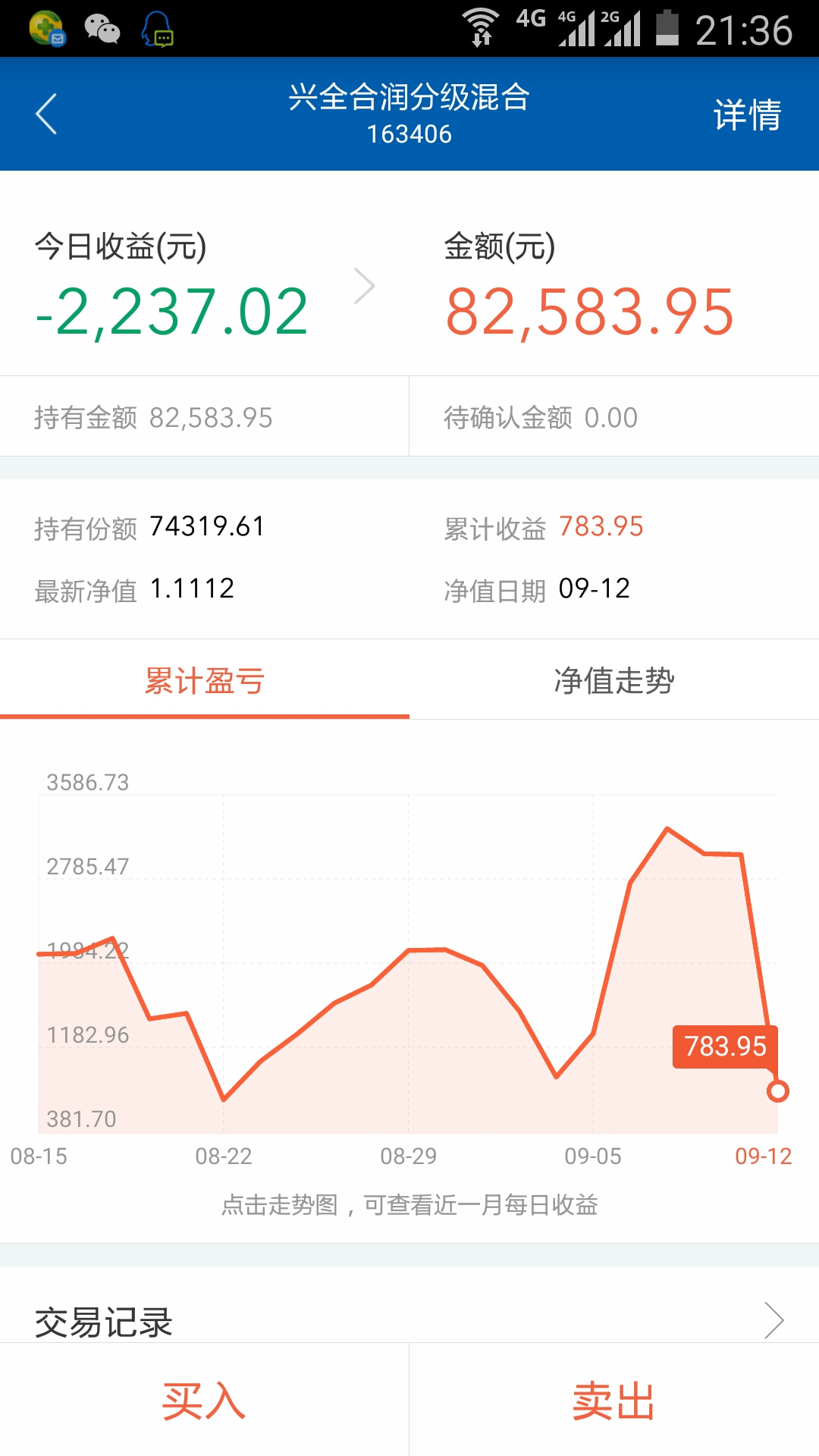Open 交易记录 transaction records

[x=409, y=1319]
